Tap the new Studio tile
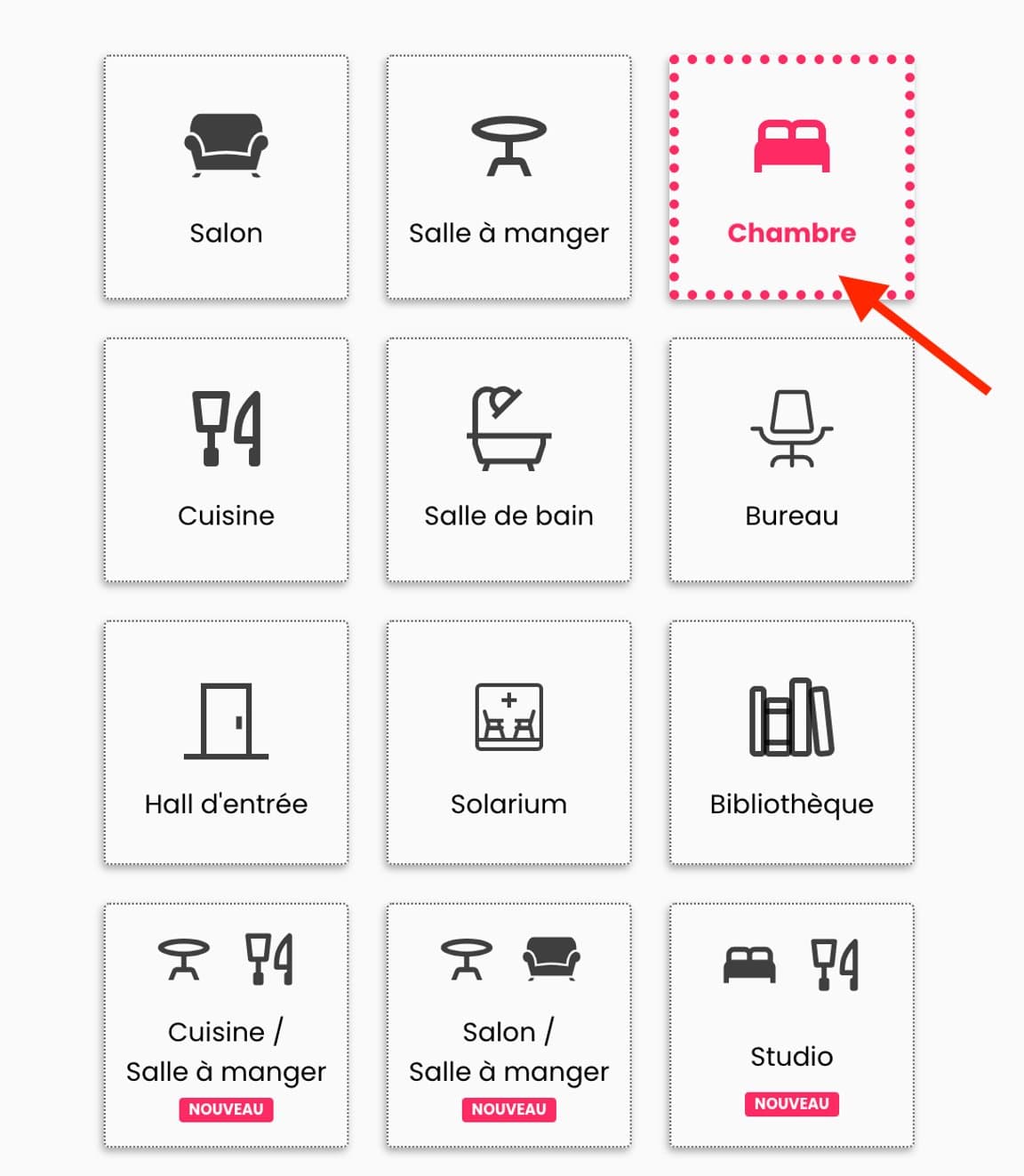Viewport: 1024px width, 1176px height. click(791, 1025)
